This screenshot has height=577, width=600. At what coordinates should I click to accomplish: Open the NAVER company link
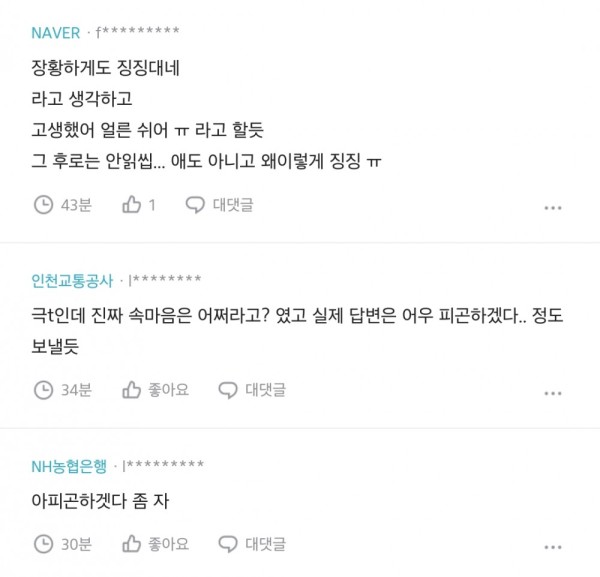pos(55,33)
